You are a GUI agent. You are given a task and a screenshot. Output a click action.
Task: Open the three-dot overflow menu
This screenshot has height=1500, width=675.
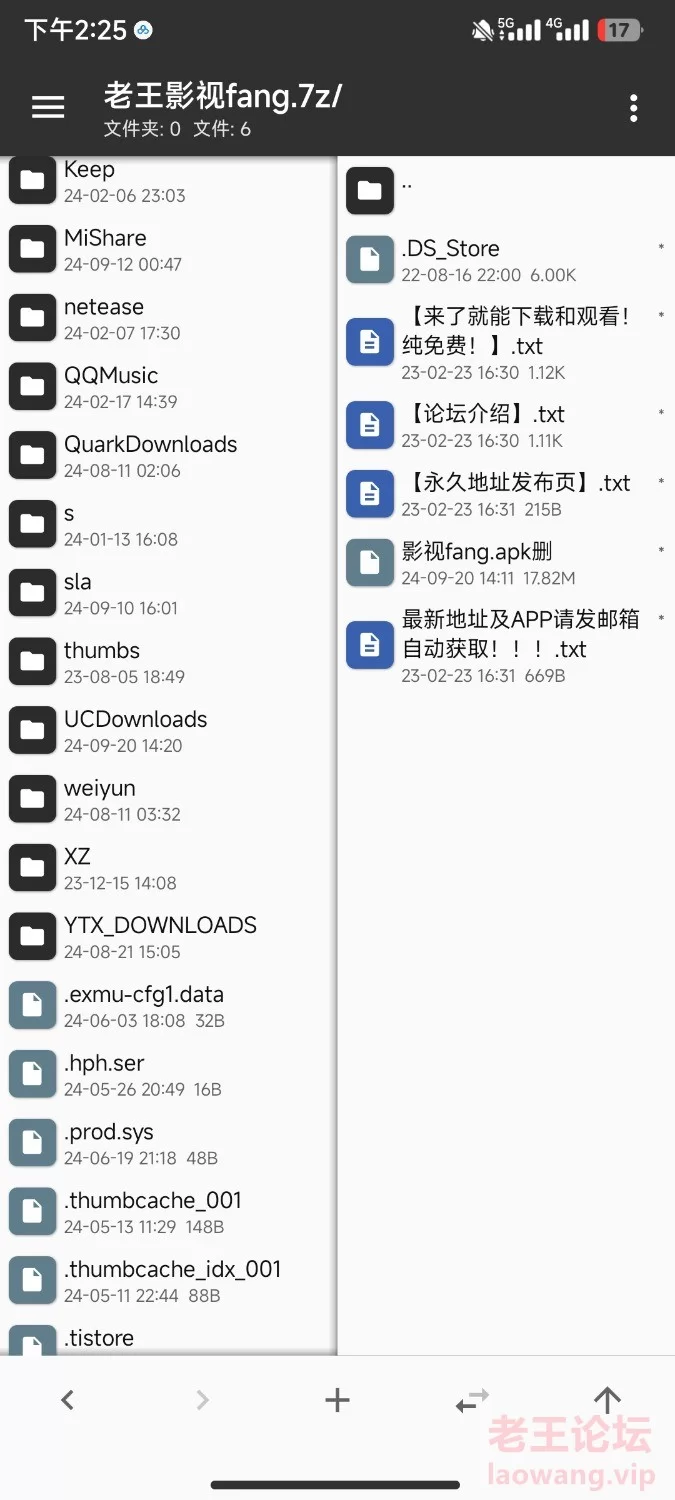633,108
